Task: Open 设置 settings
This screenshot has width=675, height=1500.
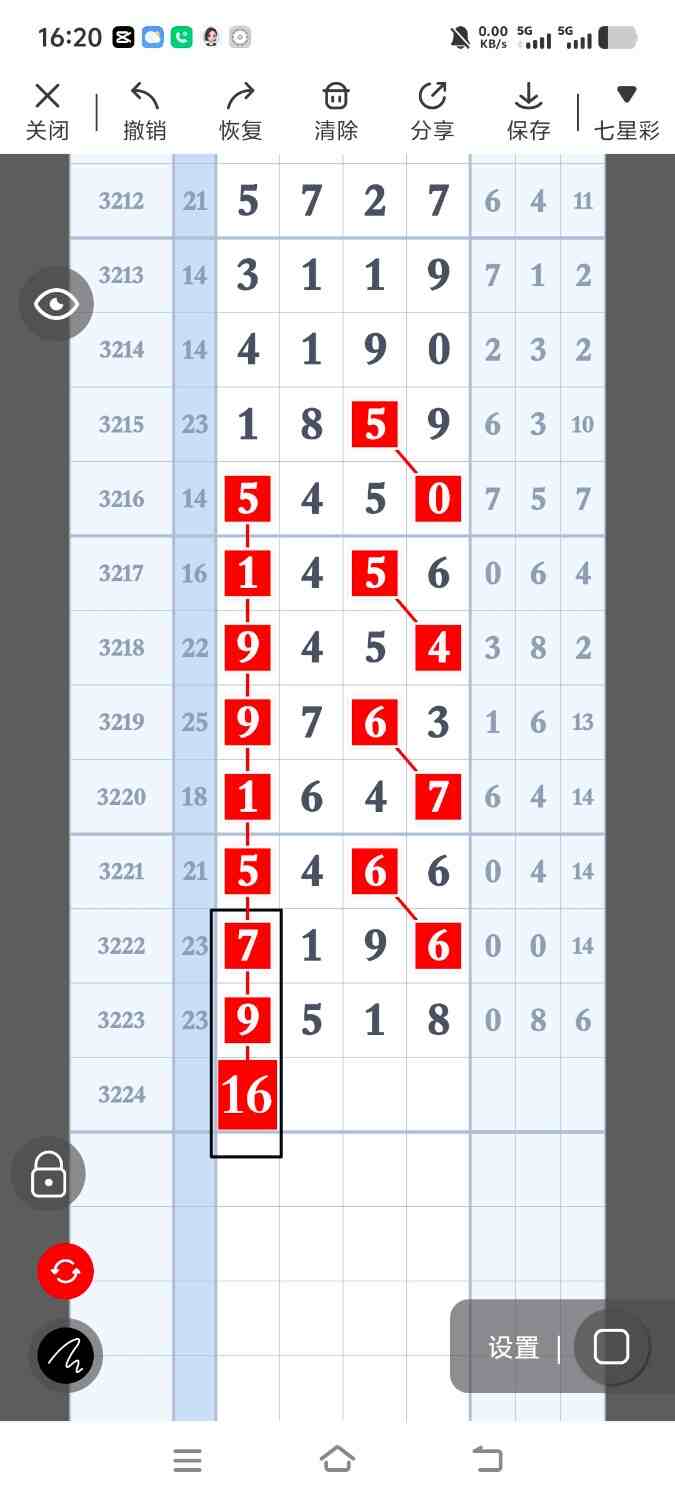Action: tap(513, 1347)
